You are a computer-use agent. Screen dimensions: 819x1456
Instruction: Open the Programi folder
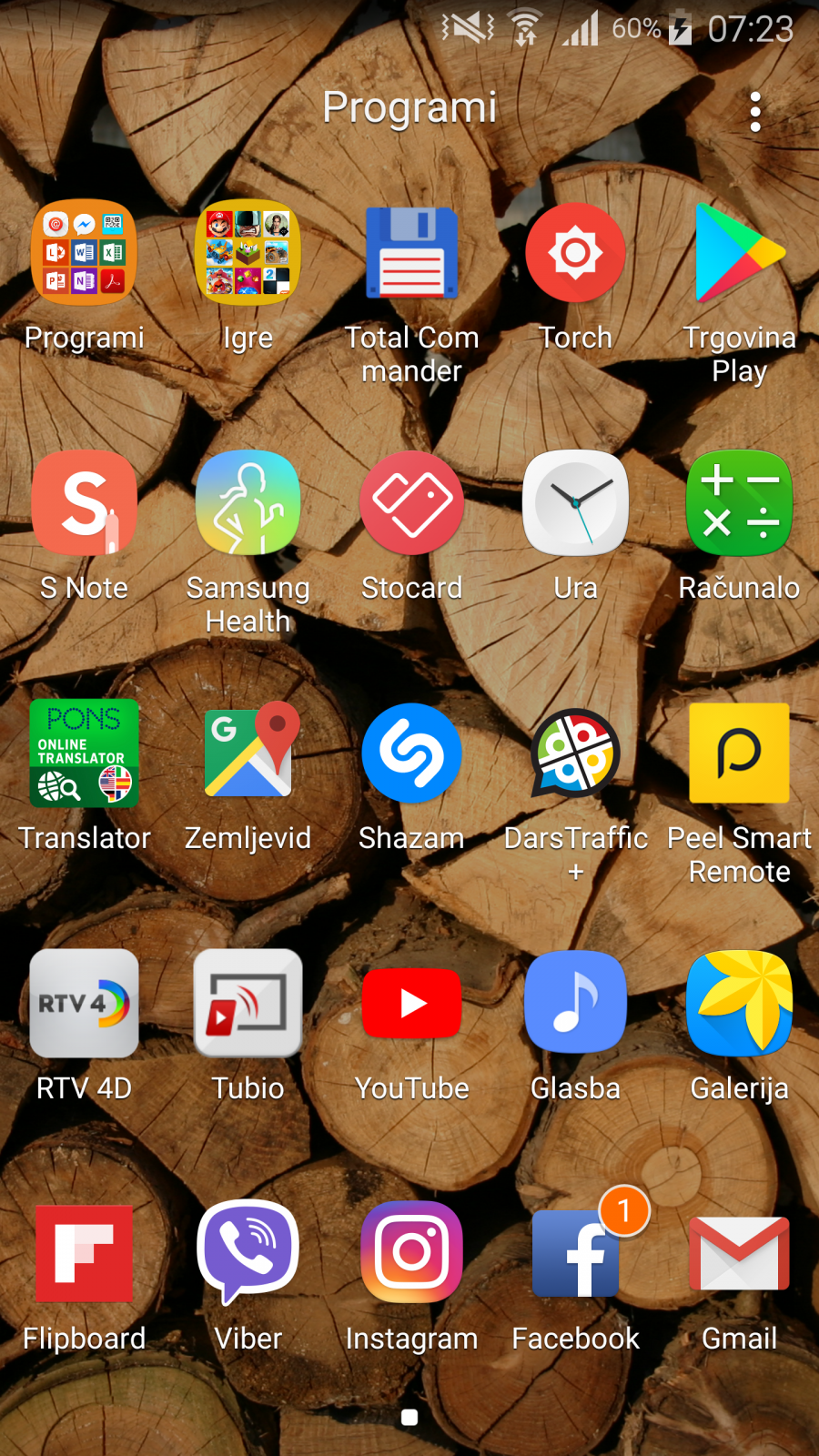[x=84, y=253]
